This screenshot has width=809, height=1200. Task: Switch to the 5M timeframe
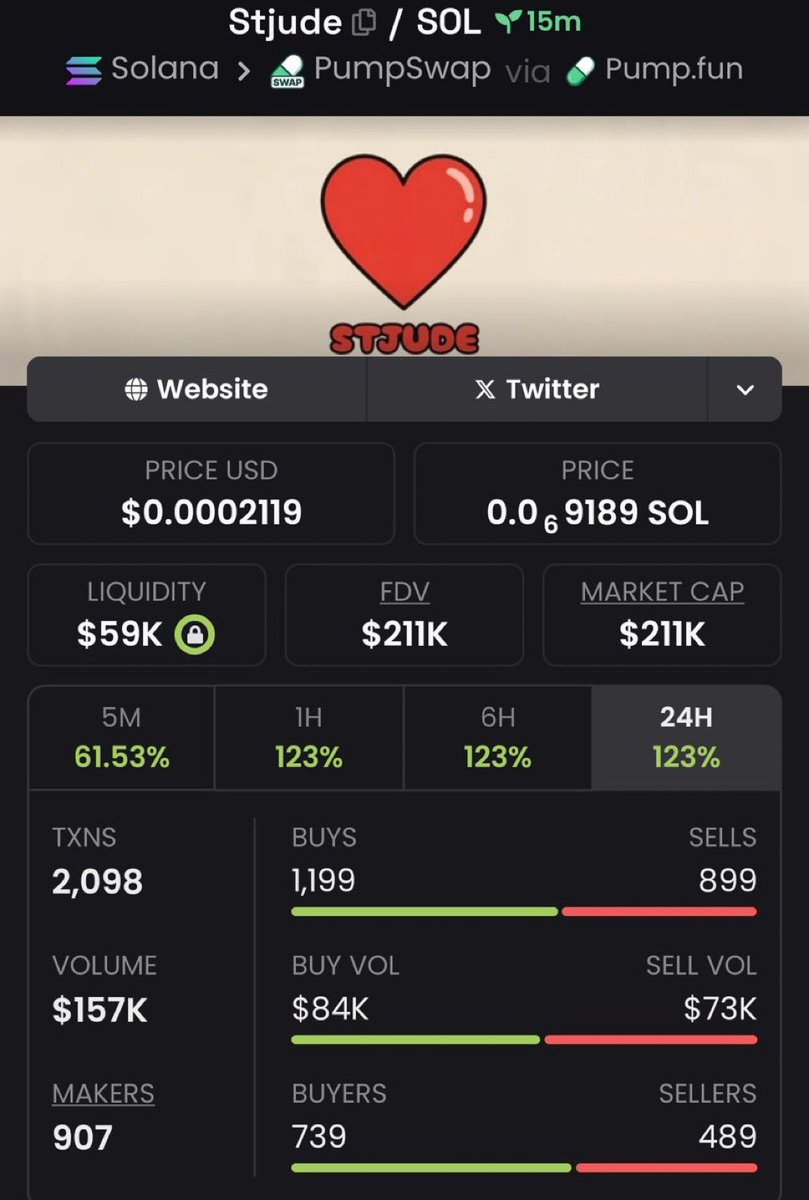coord(121,737)
